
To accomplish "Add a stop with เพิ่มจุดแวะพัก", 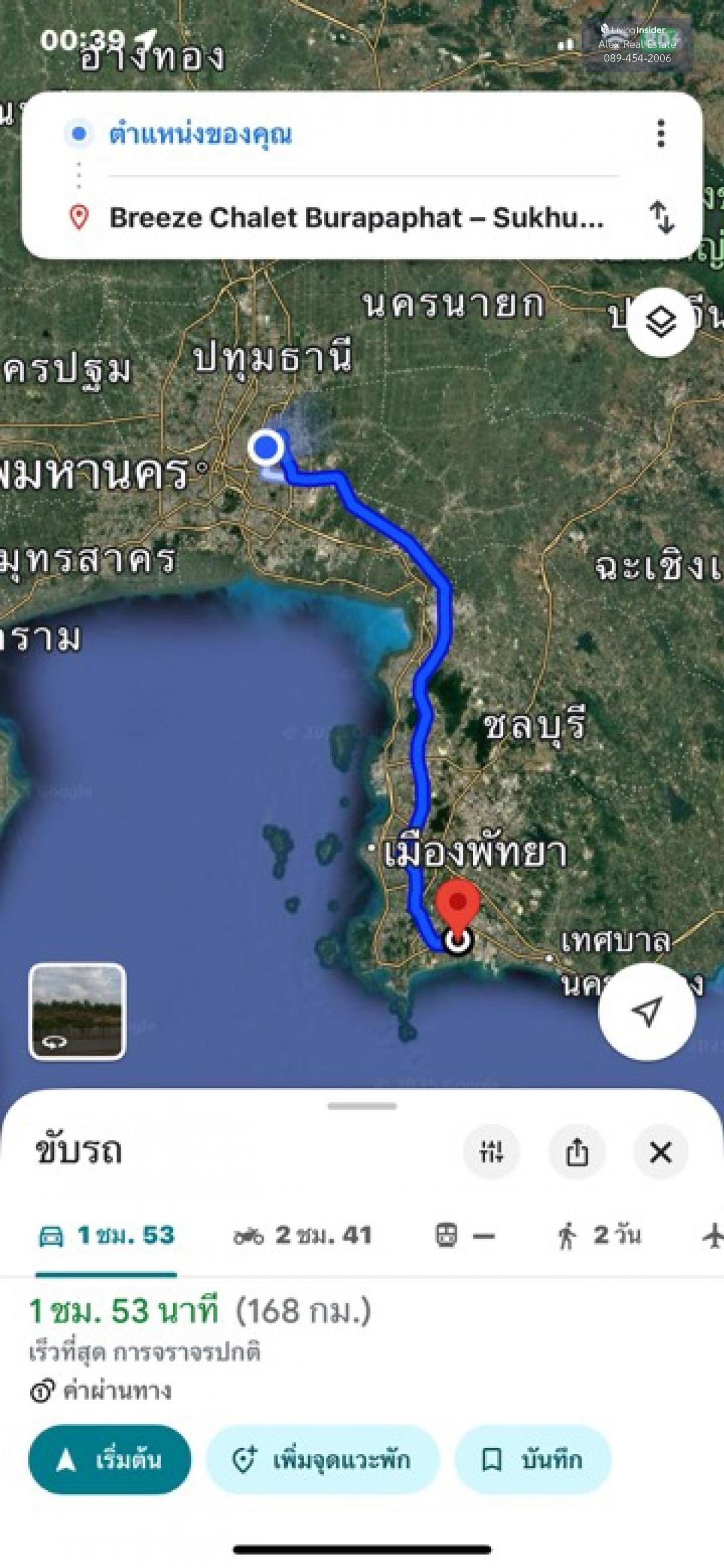I will (322, 1459).
